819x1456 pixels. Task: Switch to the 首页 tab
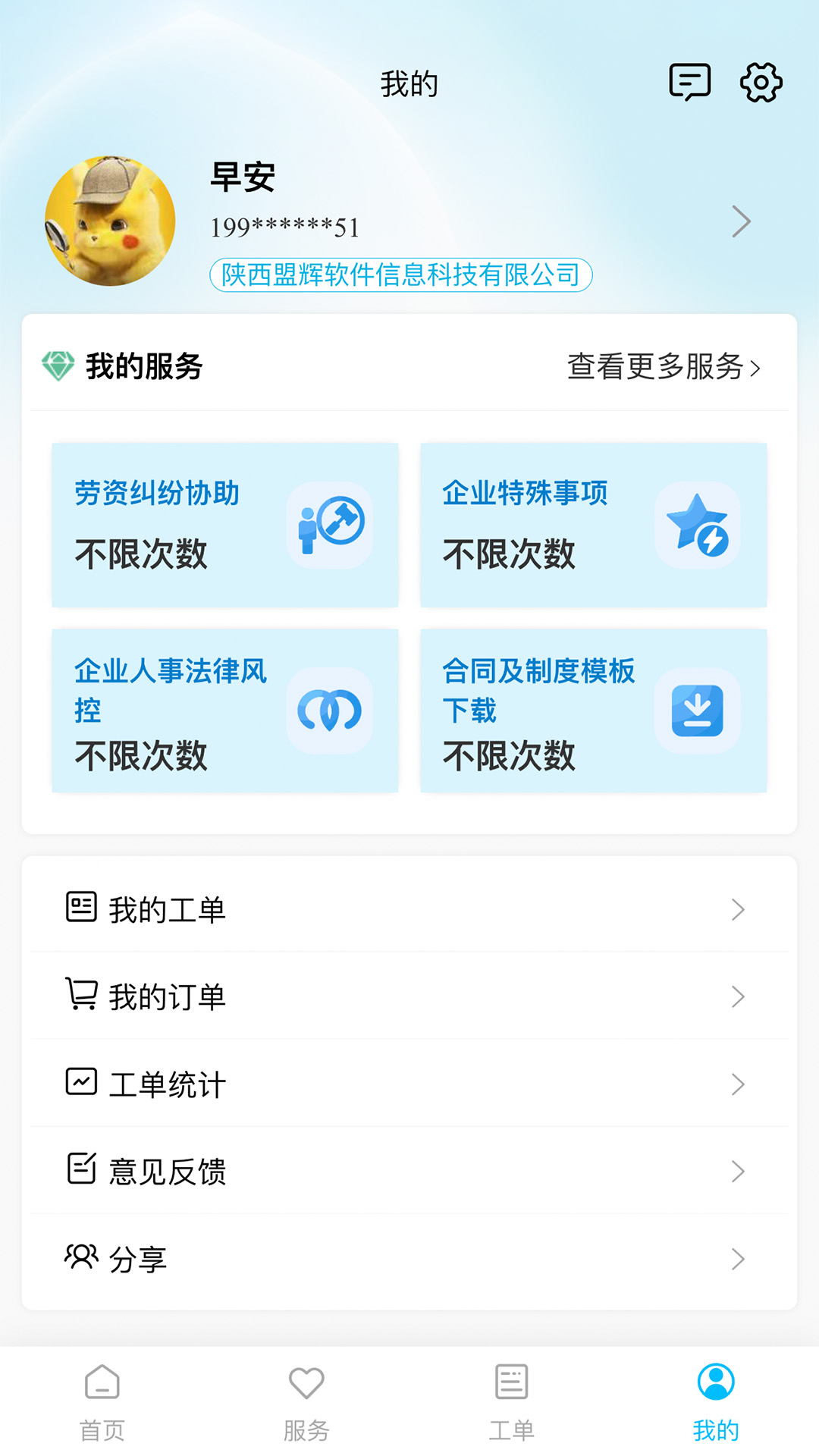[102, 1401]
